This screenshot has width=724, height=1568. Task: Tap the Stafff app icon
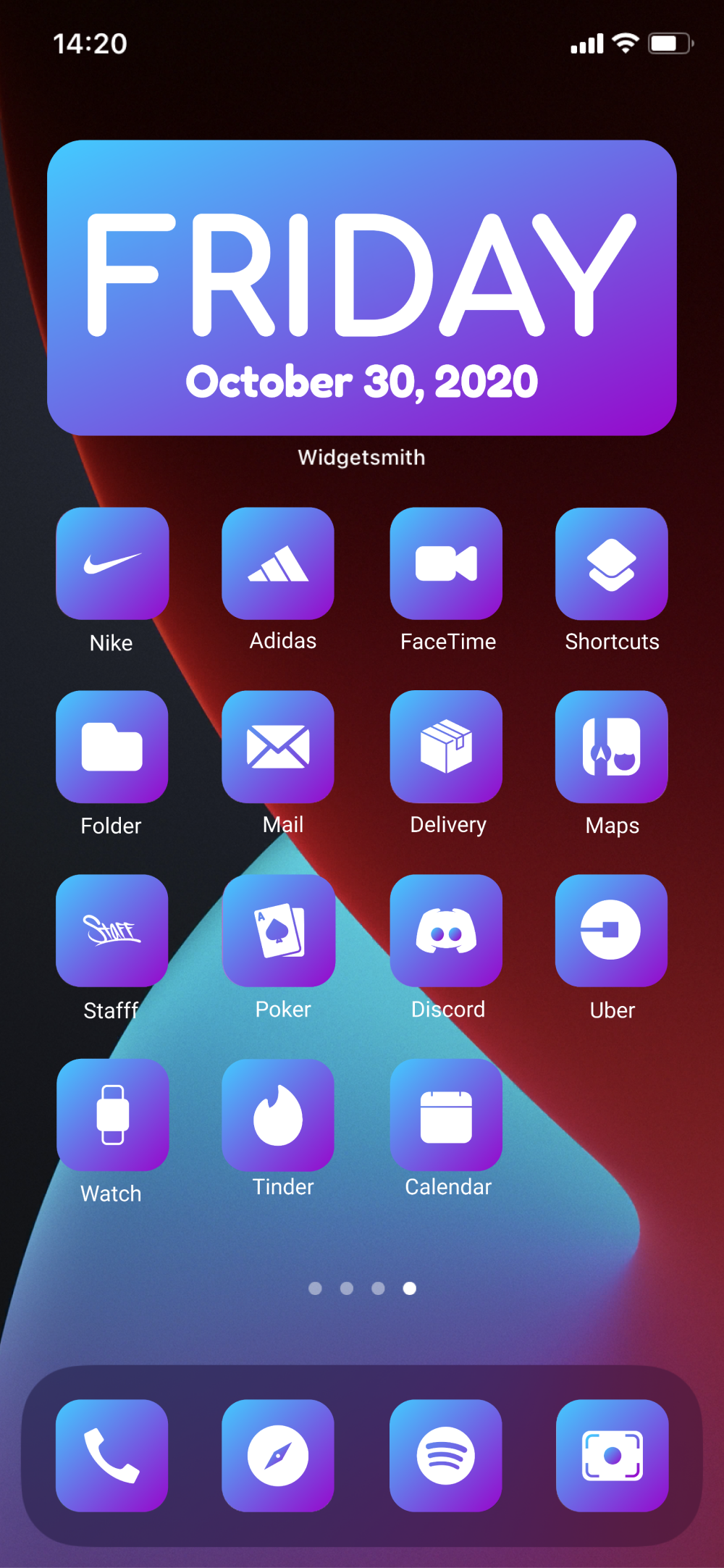112,931
